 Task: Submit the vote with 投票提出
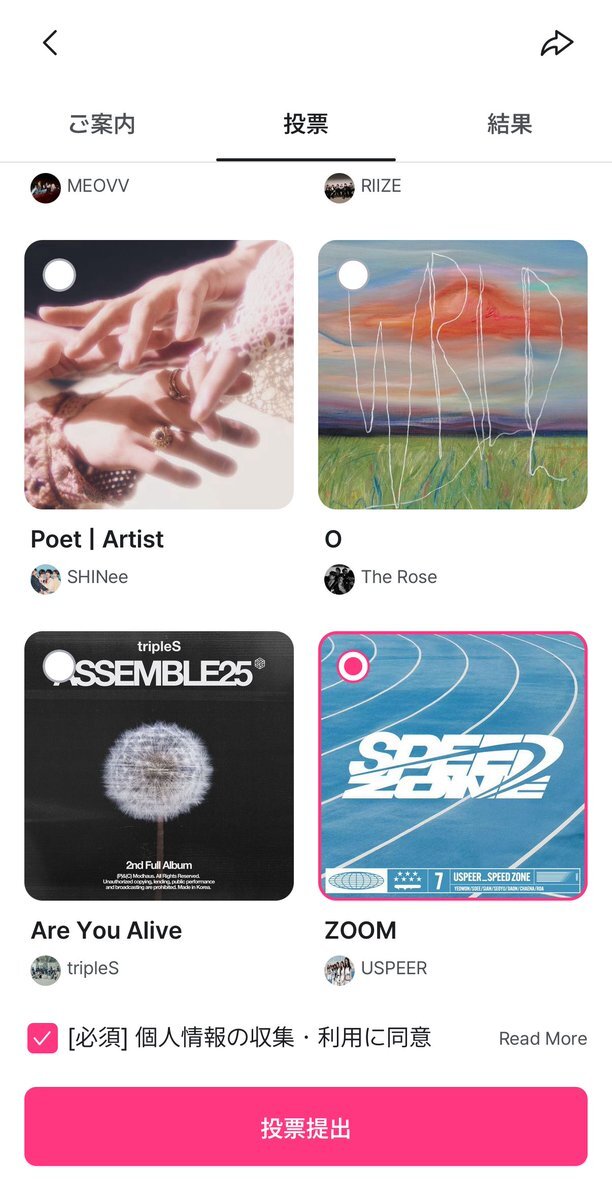click(306, 1127)
